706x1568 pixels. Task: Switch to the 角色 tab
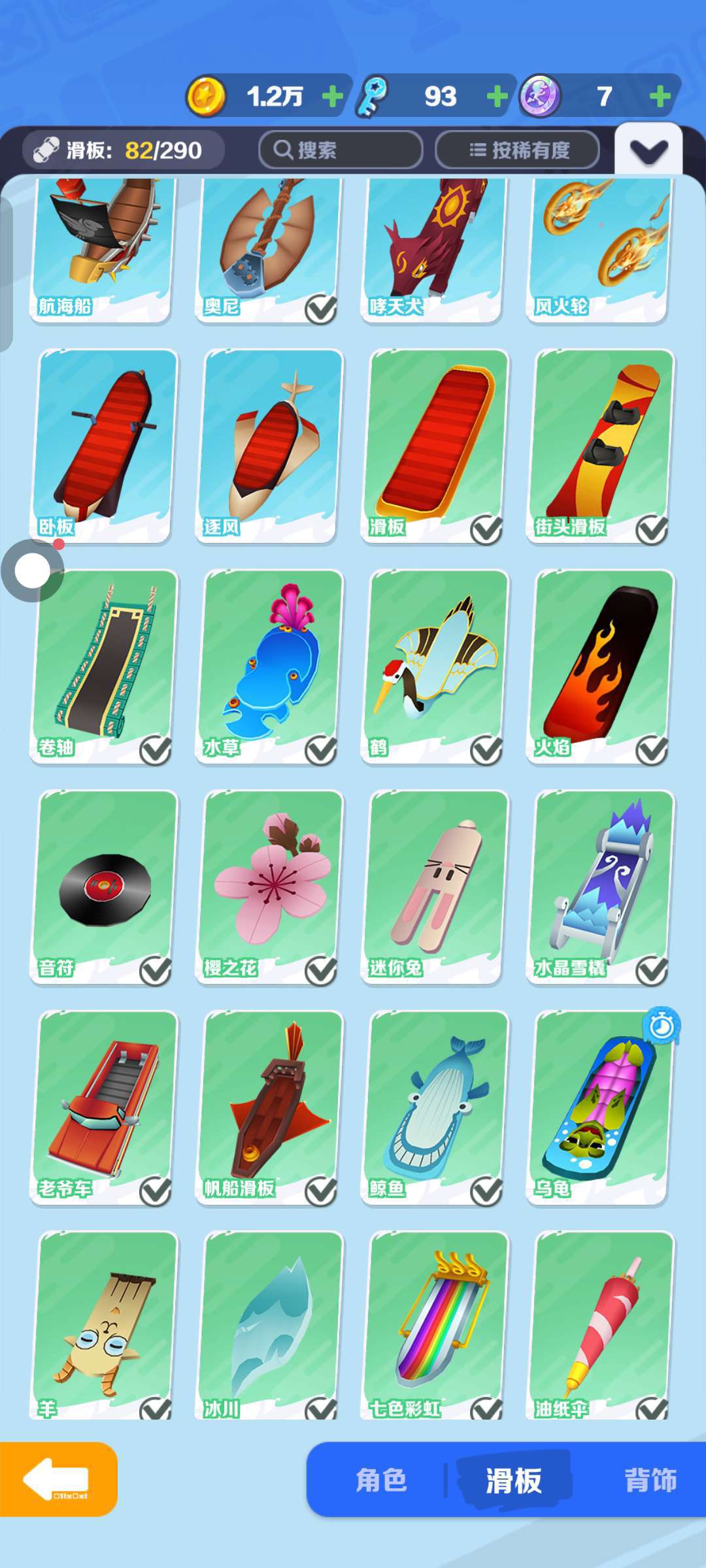click(381, 1480)
